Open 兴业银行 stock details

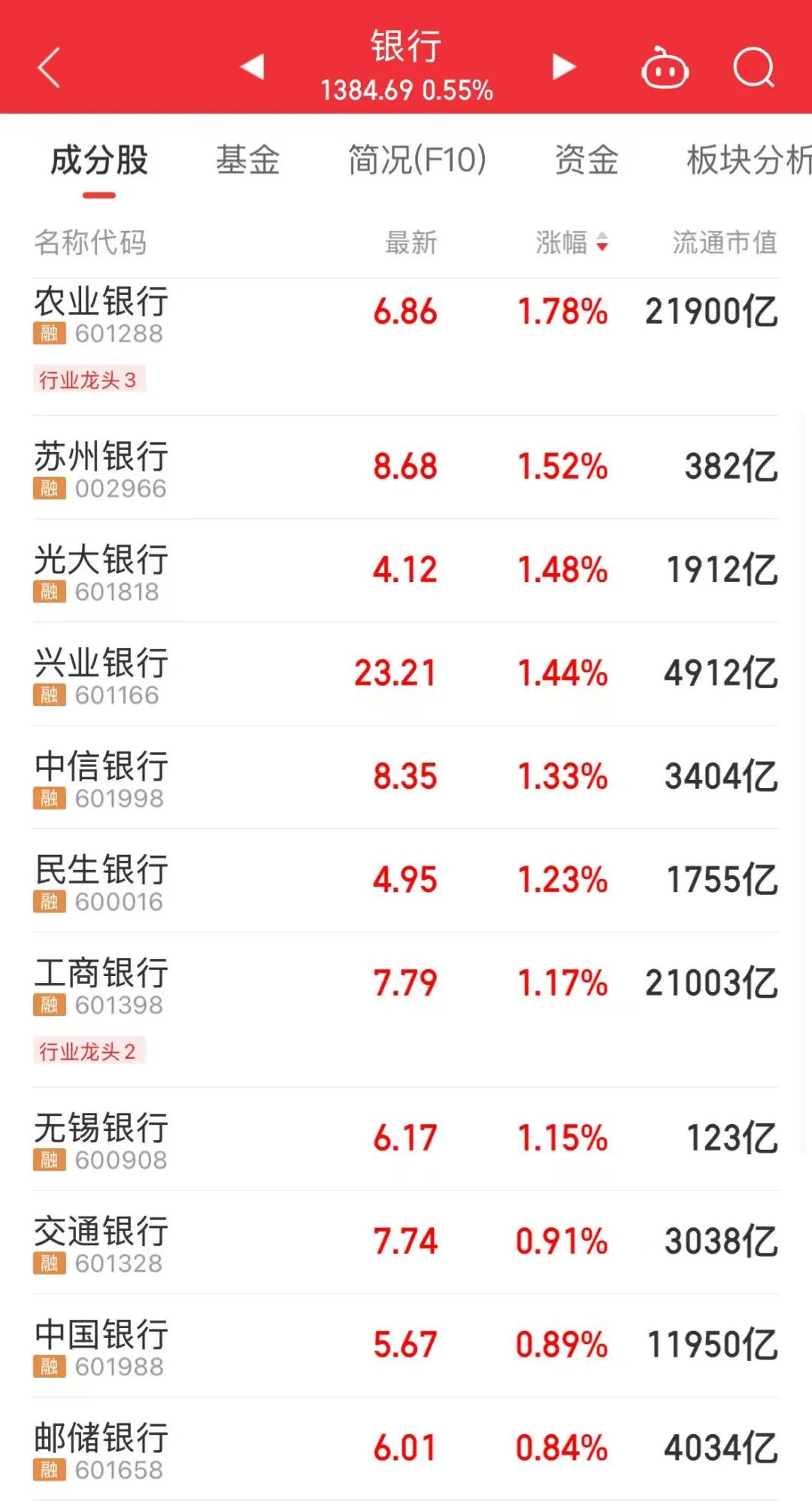[101, 663]
